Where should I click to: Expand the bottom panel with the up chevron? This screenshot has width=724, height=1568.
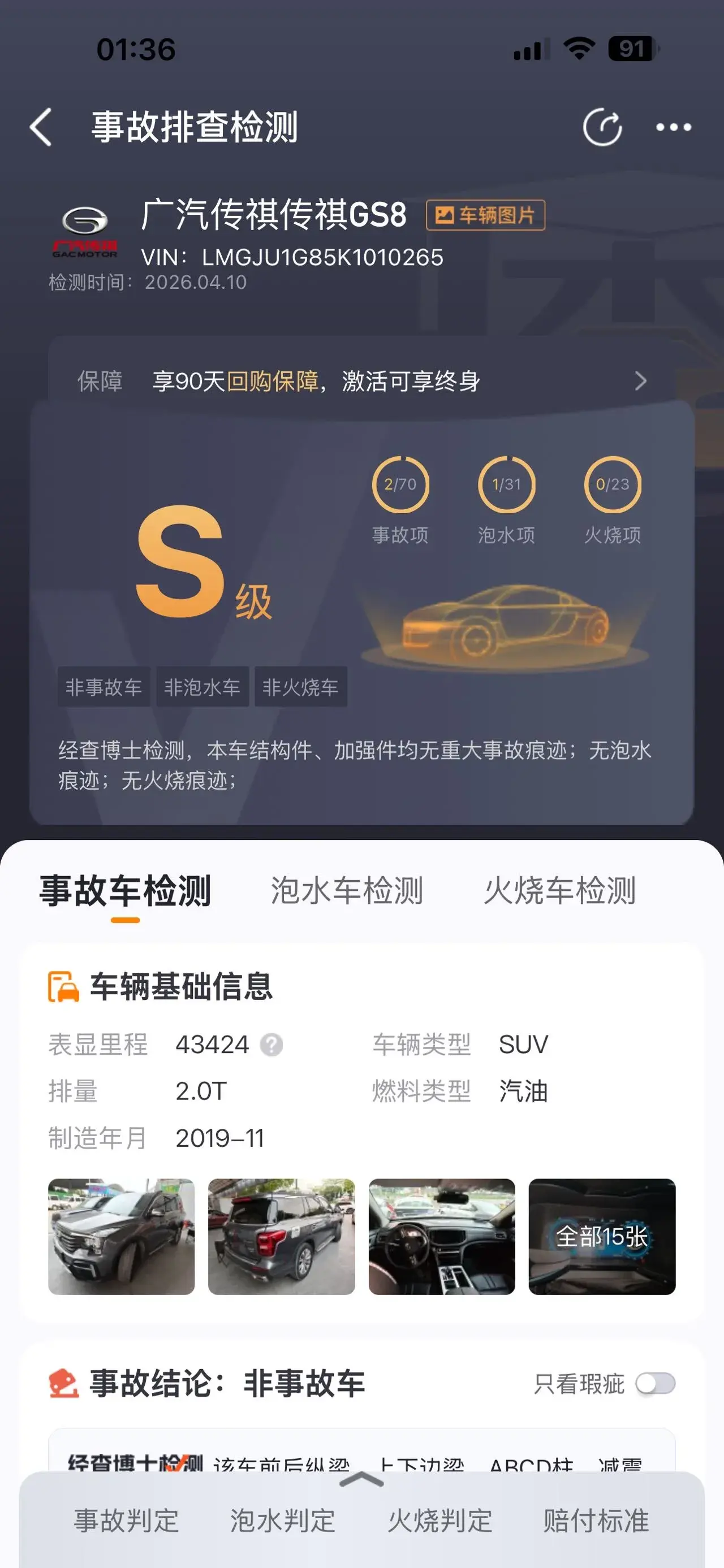pyautogui.click(x=361, y=1480)
